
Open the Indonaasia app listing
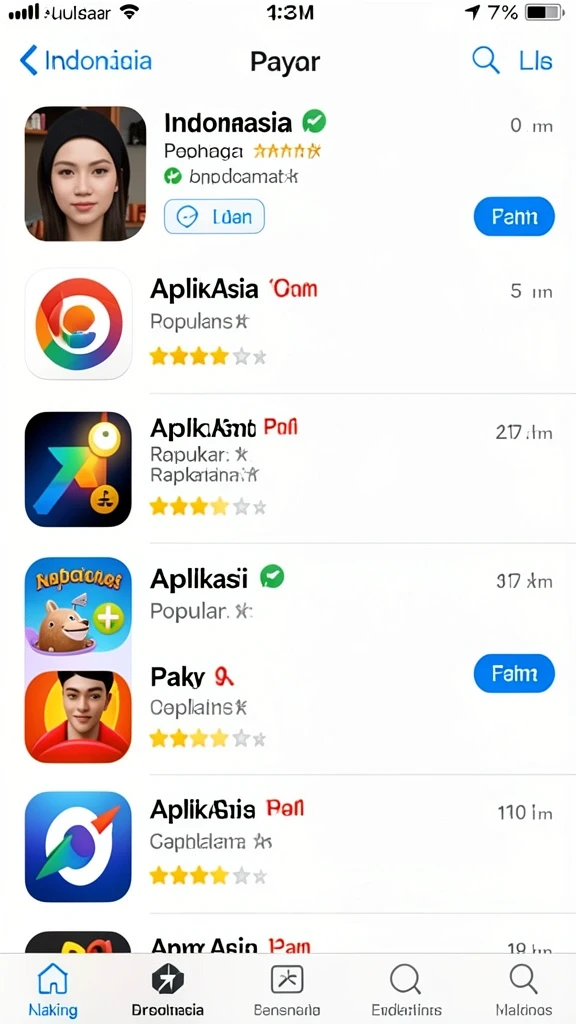pyautogui.click(x=288, y=173)
